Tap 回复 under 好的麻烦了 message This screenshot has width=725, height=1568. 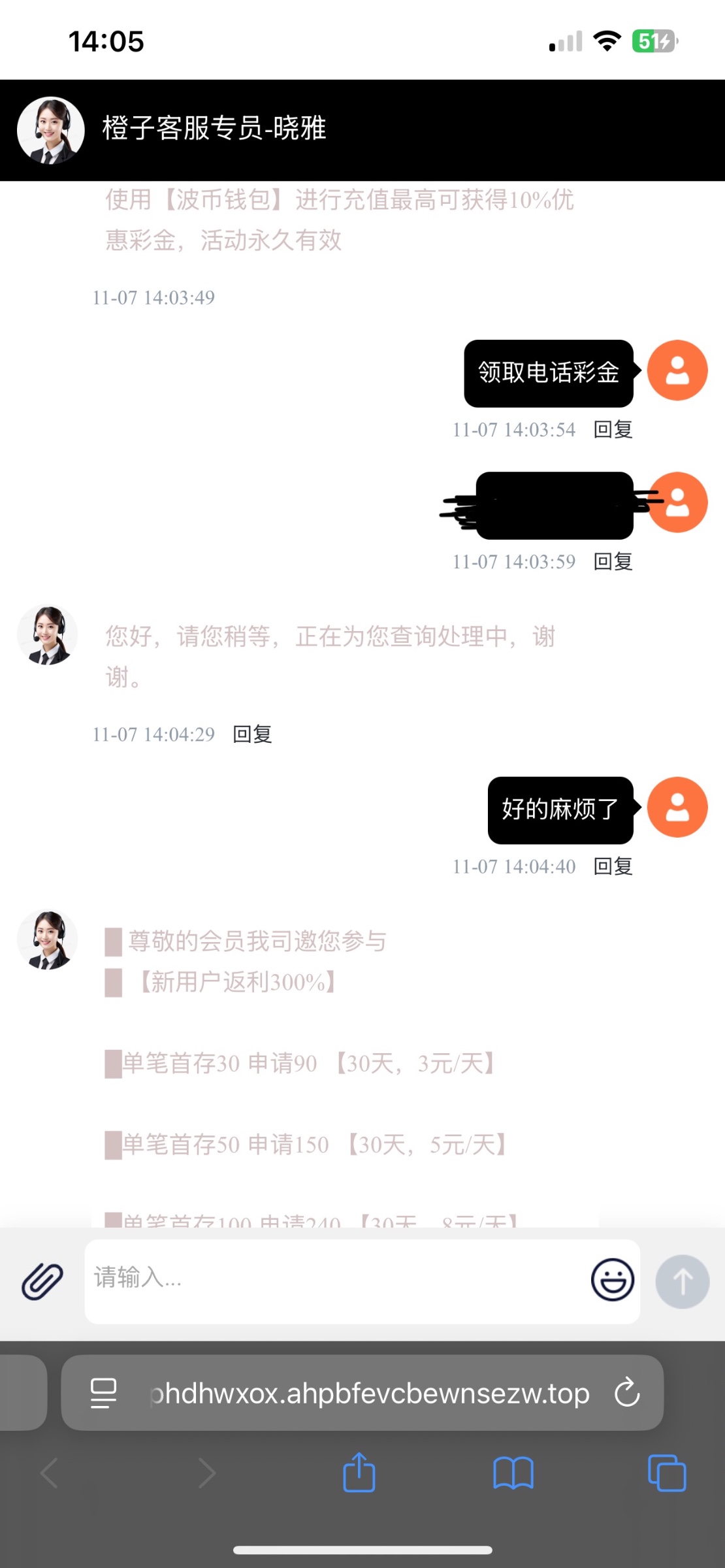pyautogui.click(x=613, y=866)
